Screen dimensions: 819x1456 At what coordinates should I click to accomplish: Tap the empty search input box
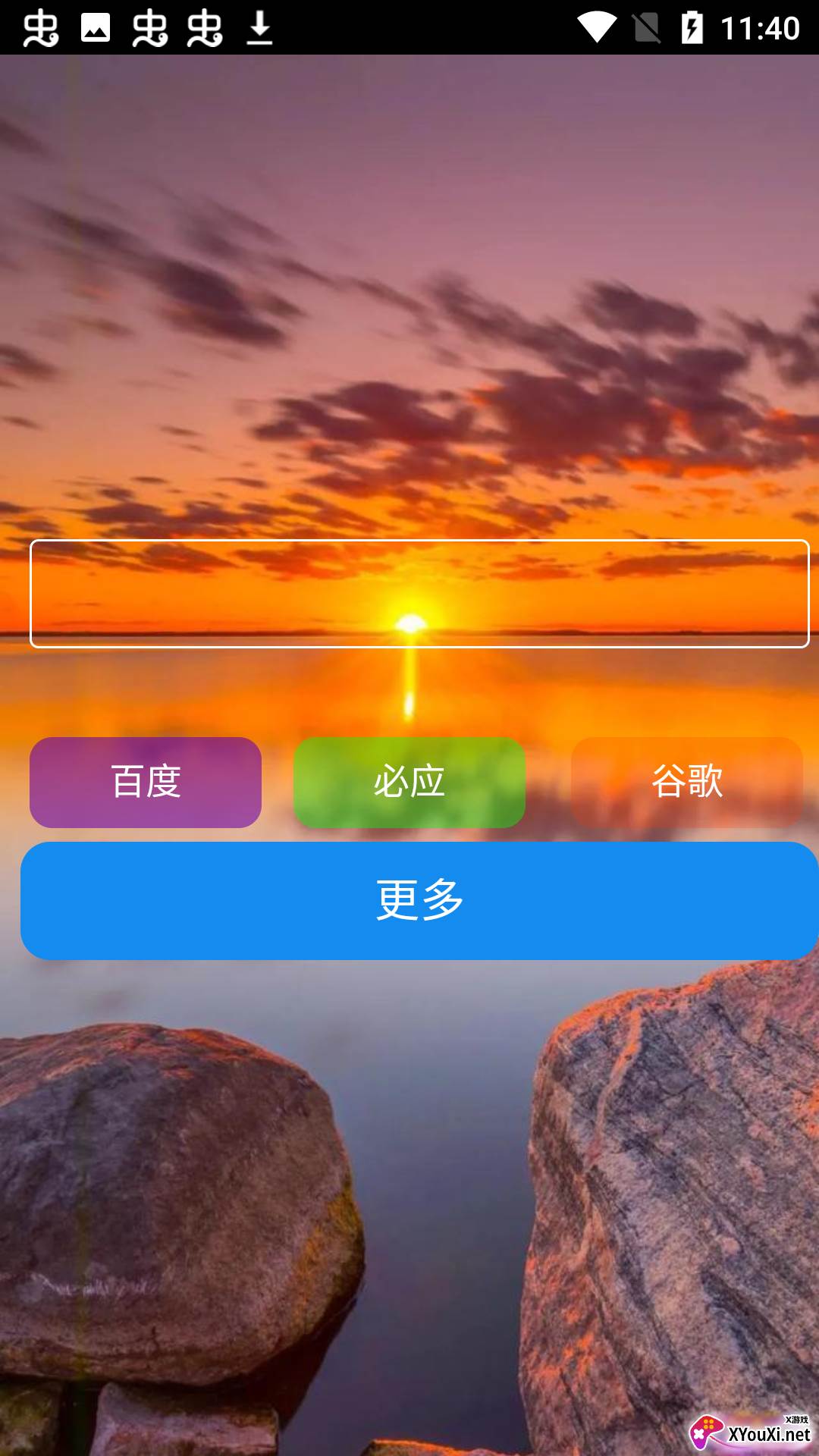coord(419,594)
